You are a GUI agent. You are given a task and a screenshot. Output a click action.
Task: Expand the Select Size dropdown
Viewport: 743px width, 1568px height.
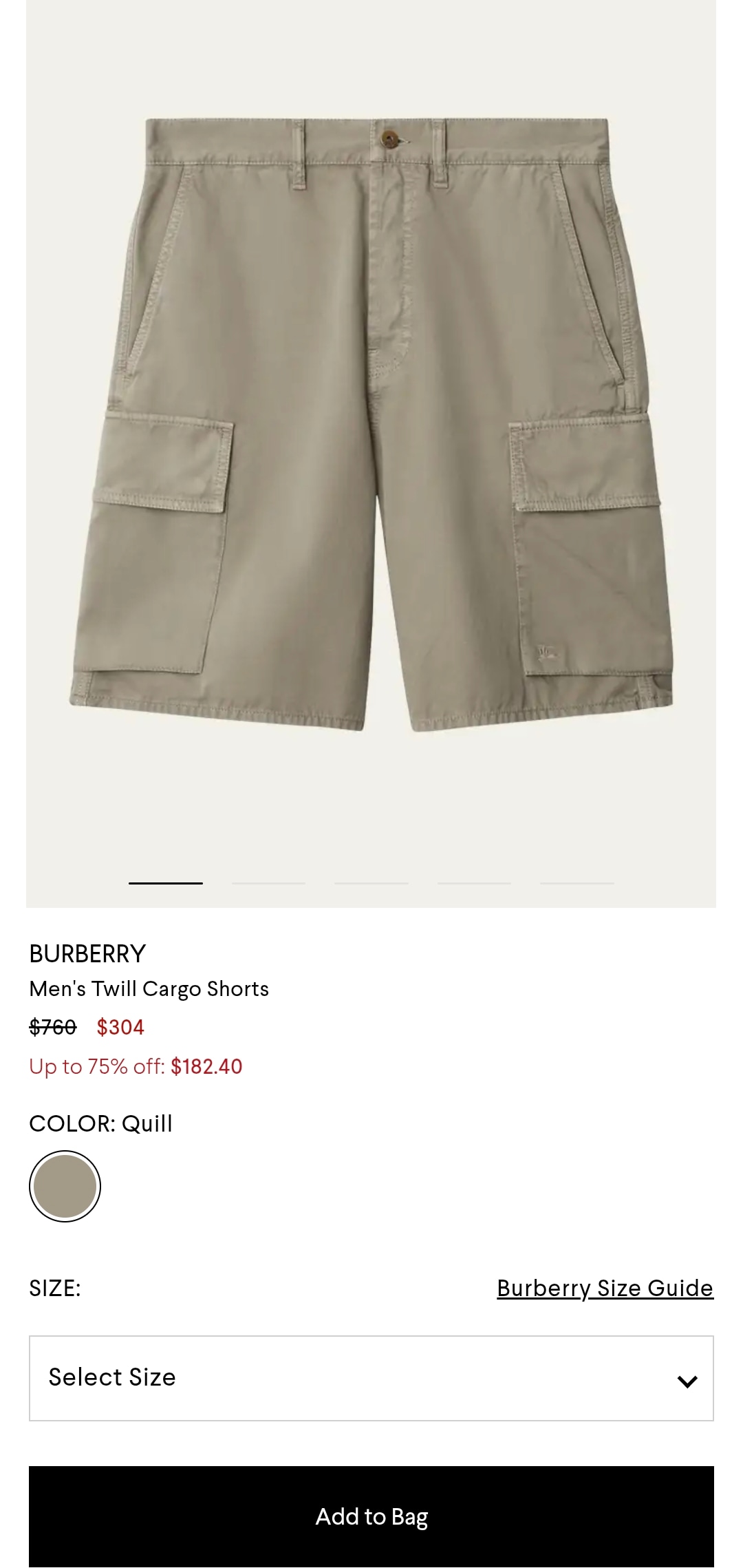[371, 1378]
